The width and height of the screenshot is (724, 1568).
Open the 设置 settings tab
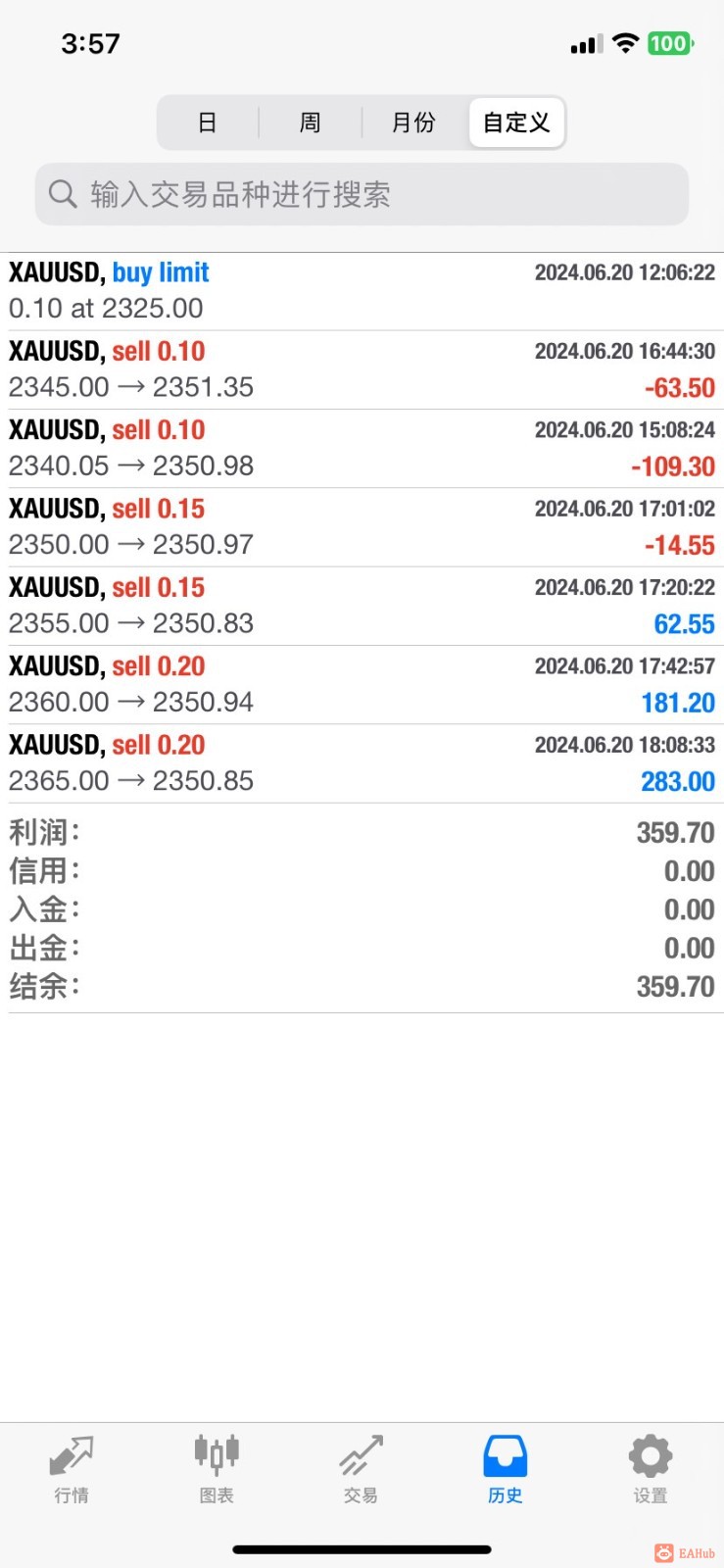click(x=651, y=1468)
